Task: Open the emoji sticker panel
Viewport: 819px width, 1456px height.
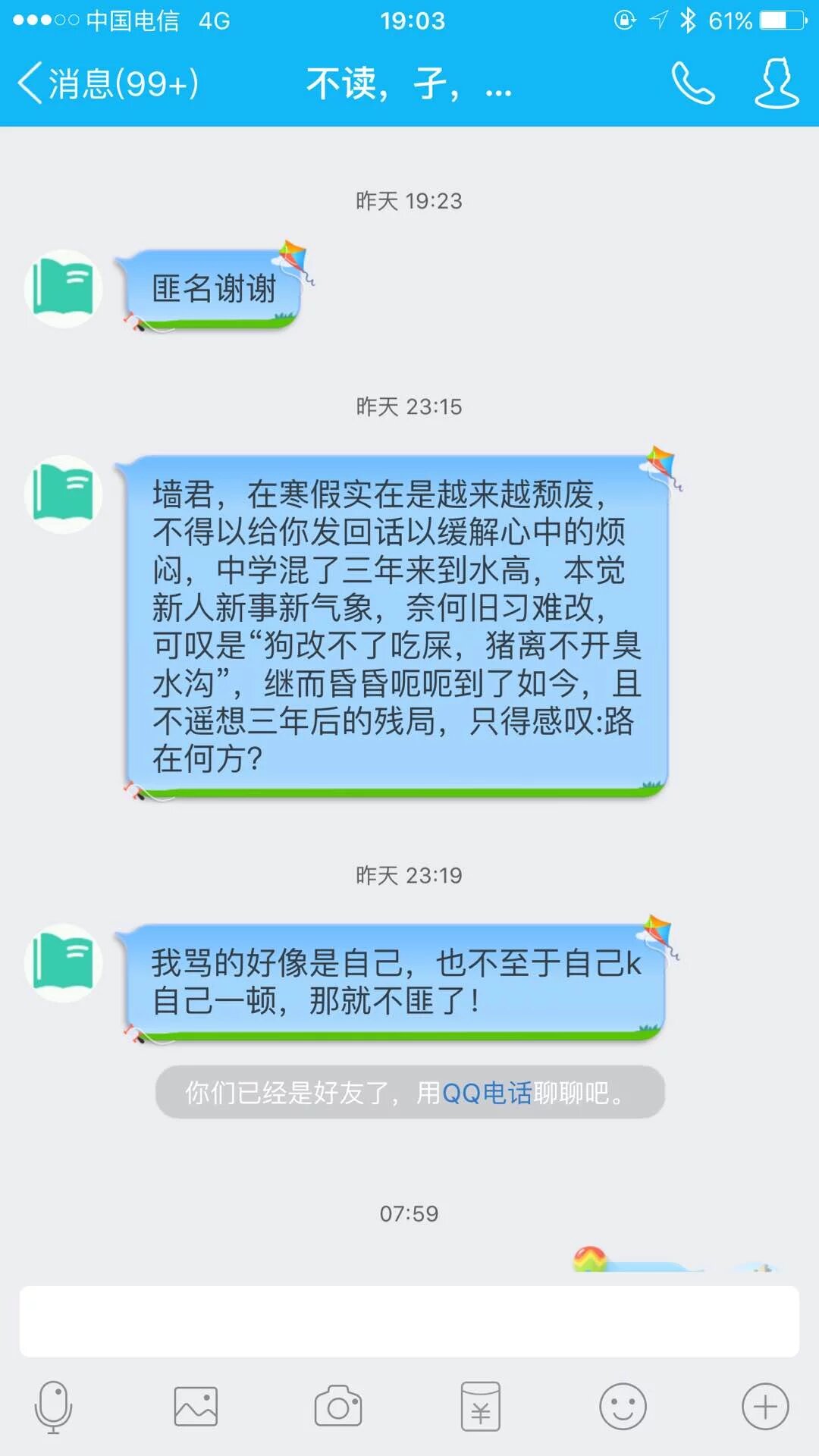Action: [623, 1407]
